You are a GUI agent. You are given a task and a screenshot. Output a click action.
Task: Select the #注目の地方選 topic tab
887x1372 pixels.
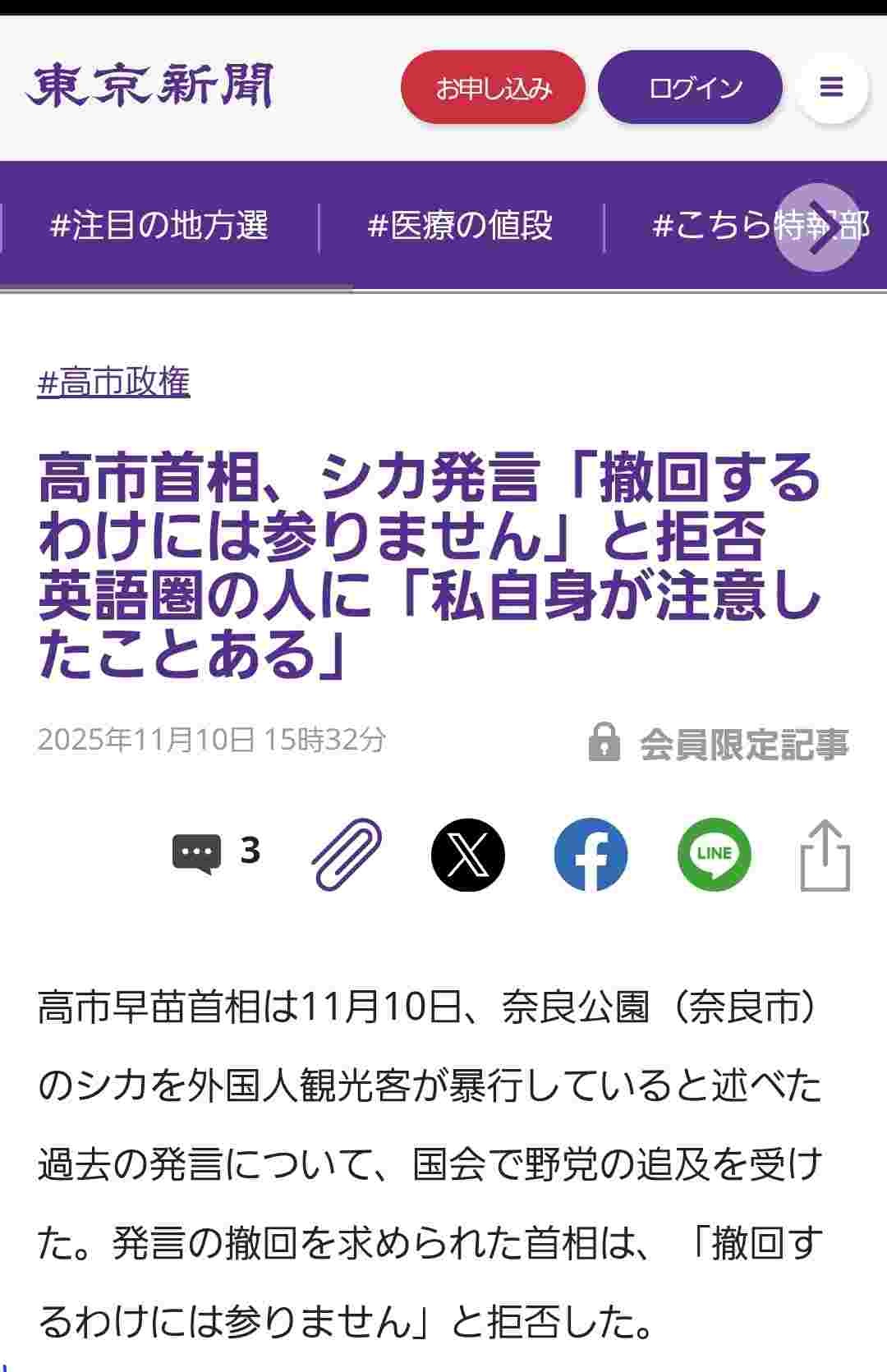click(x=159, y=226)
